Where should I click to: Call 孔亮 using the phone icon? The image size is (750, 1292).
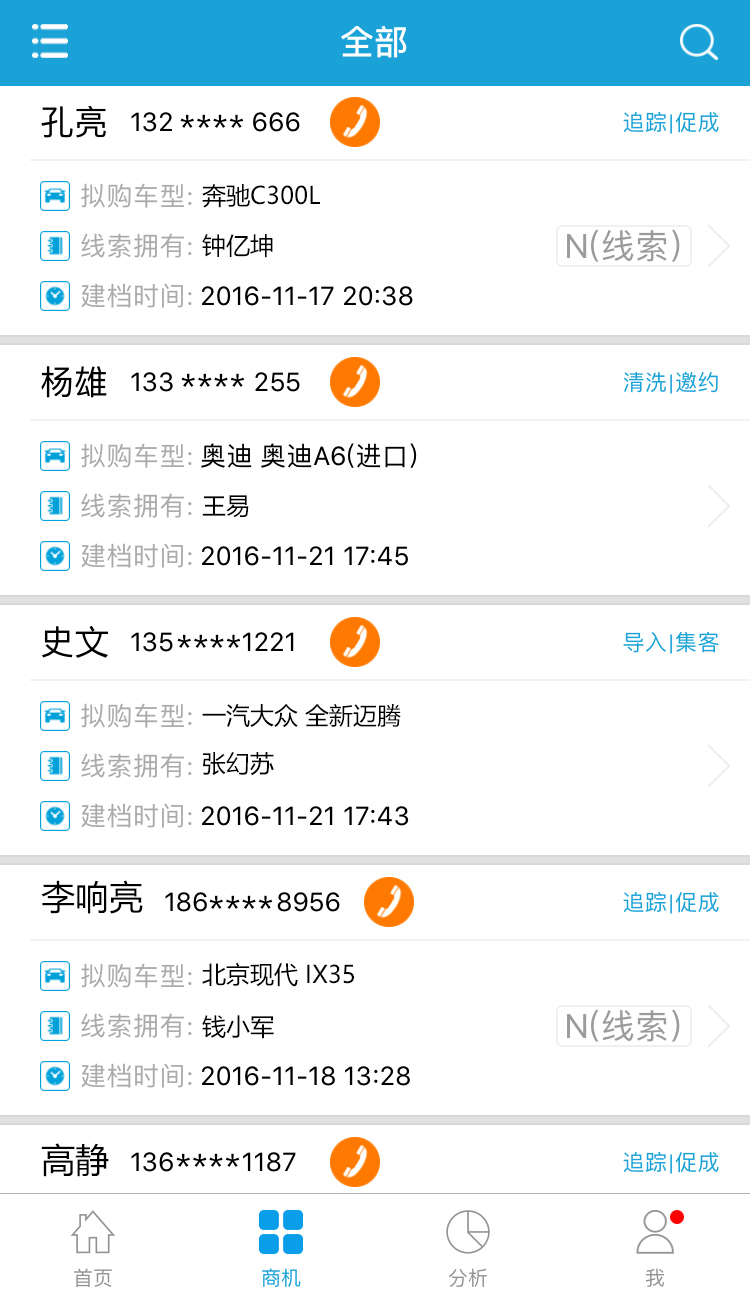[355, 122]
